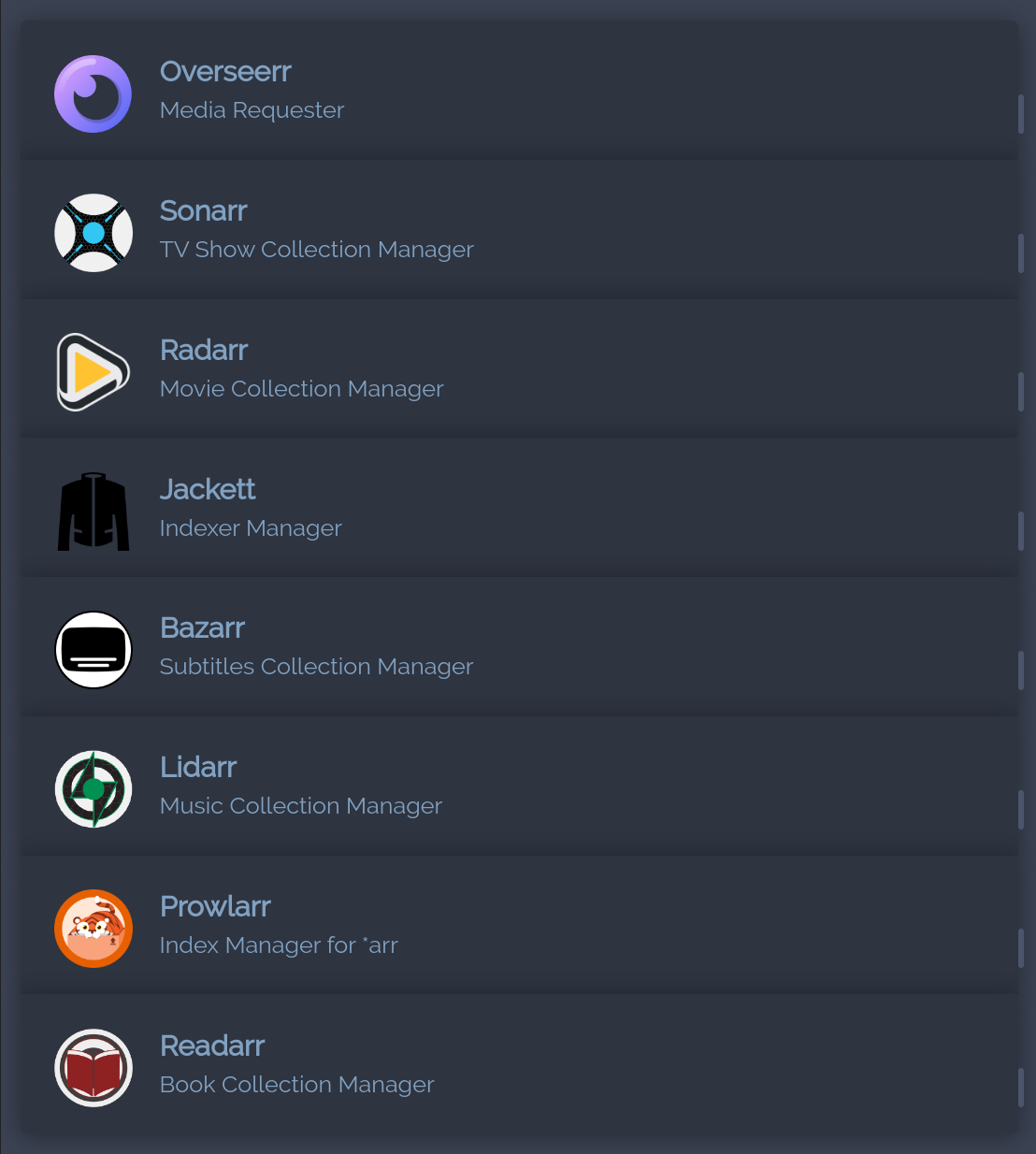
Task: Open Prowlarr index manager
Action: tap(215, 907)
